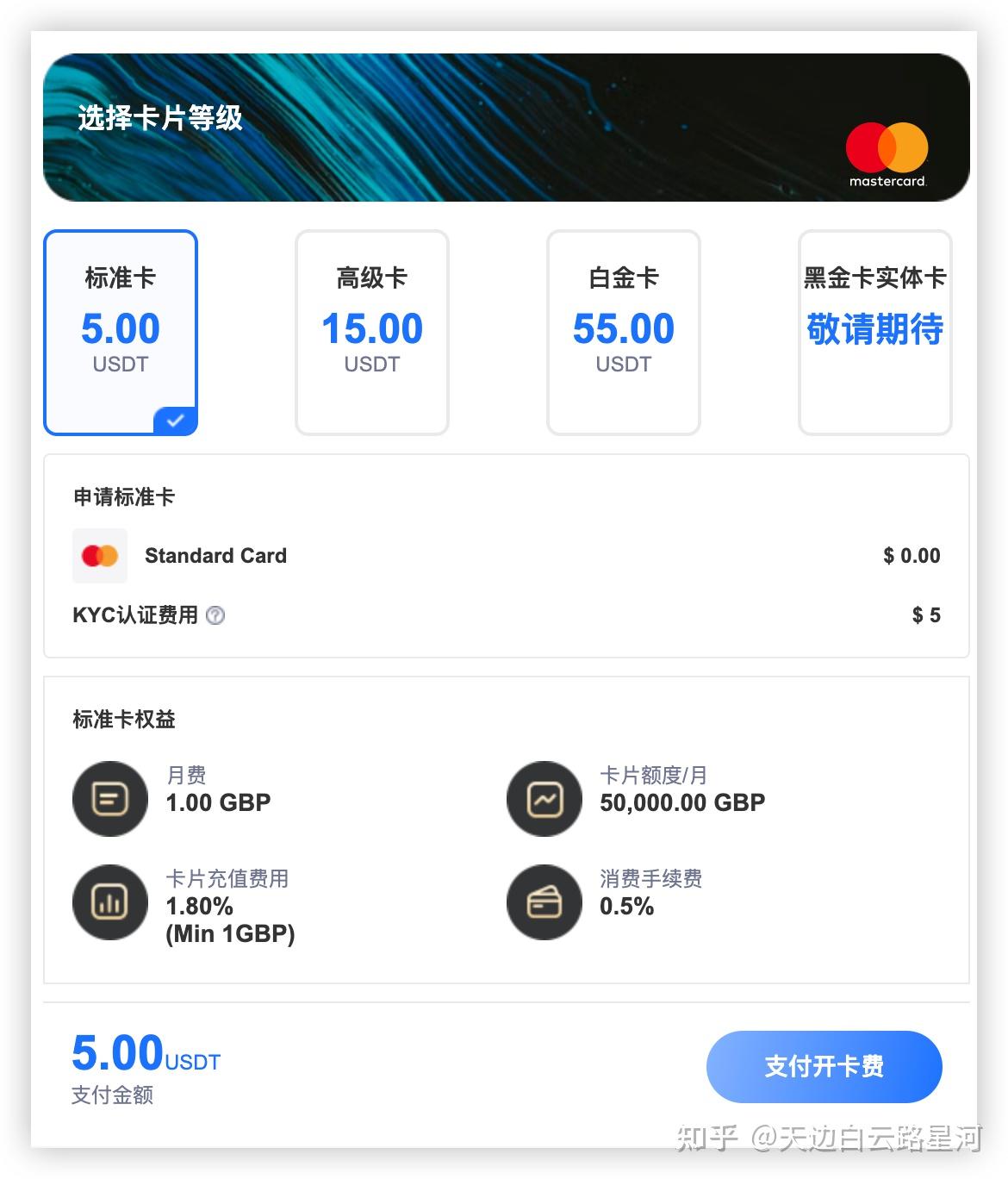Click the 15.00 USDT price label
1008x1179 pixels.
372,329
